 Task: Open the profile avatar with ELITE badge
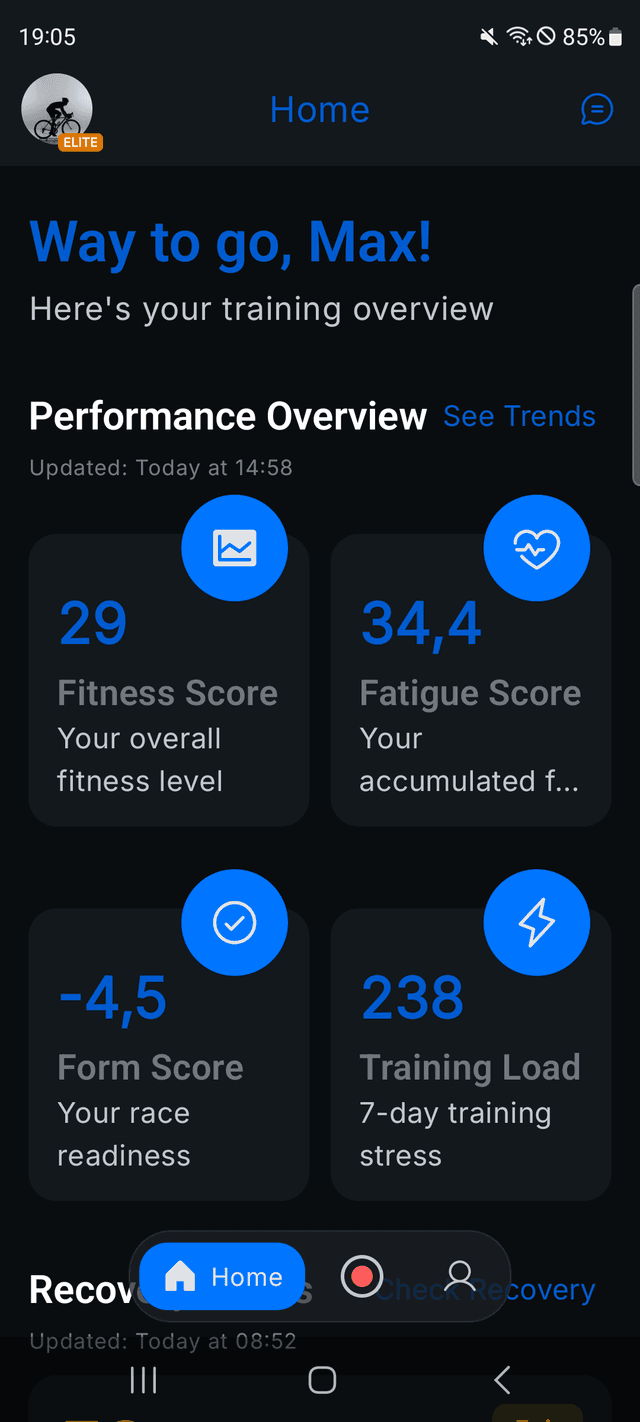pos(57,111)
